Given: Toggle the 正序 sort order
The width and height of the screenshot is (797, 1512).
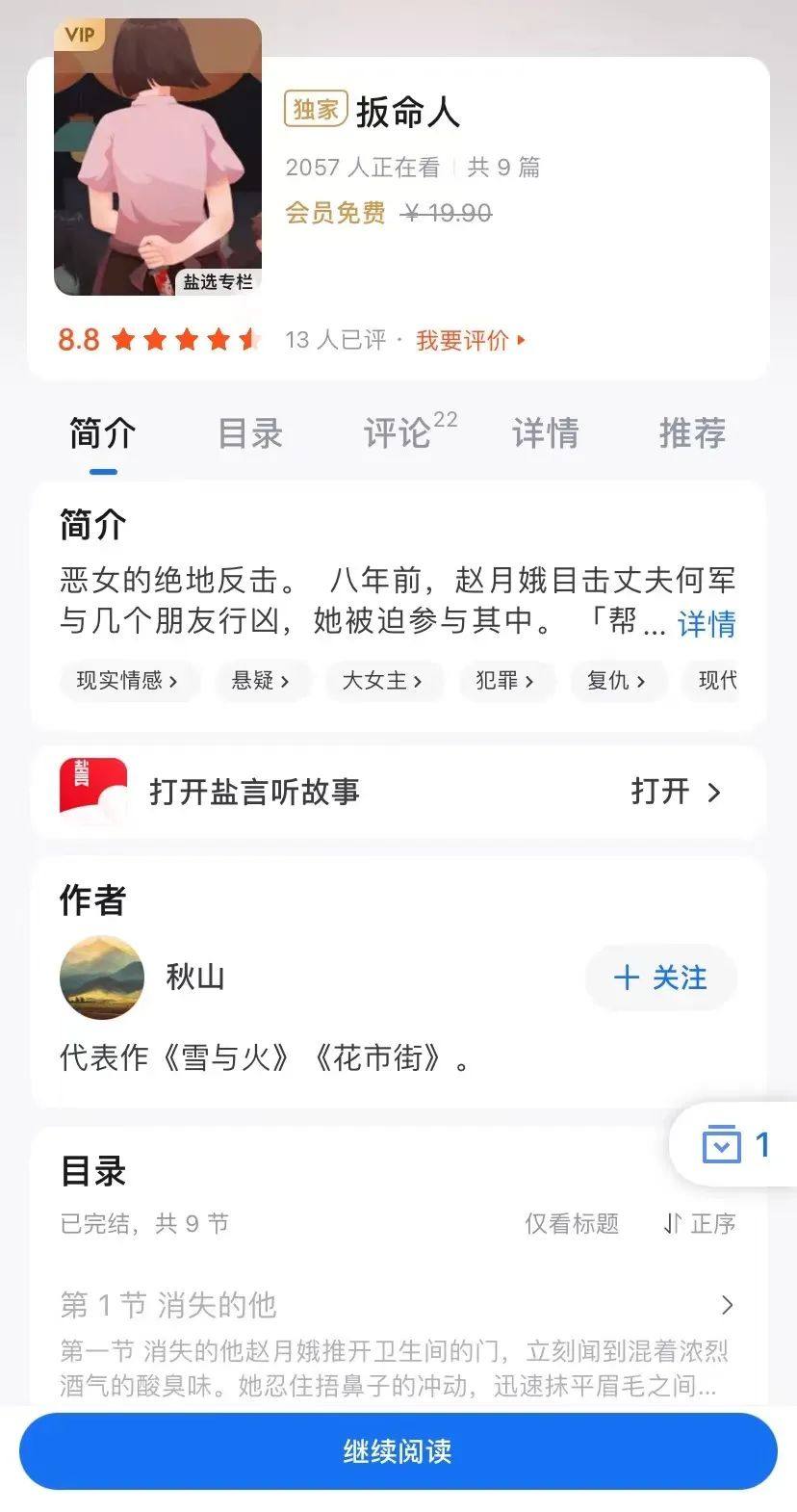Looking at the screenshot, I should [x=700, y=1223].
